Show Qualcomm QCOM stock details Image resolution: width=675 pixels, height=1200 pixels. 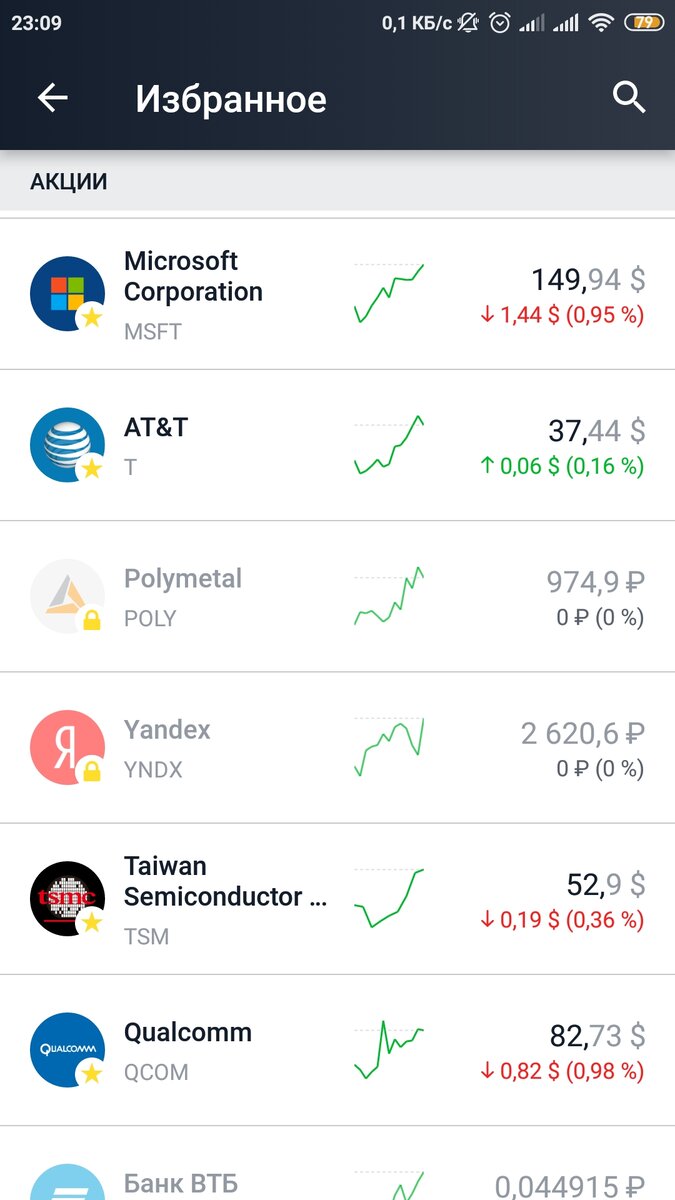tap(337, 1050)
